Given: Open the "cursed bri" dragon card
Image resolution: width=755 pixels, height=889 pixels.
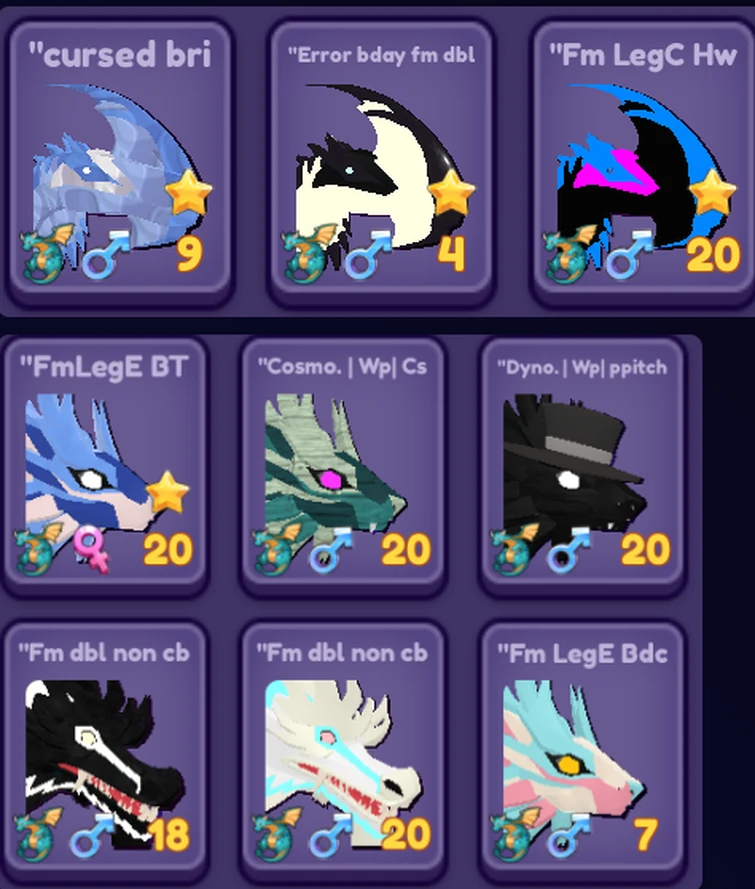Looking at the screenshot, I should pyautogui.click(x=120, y=160).
